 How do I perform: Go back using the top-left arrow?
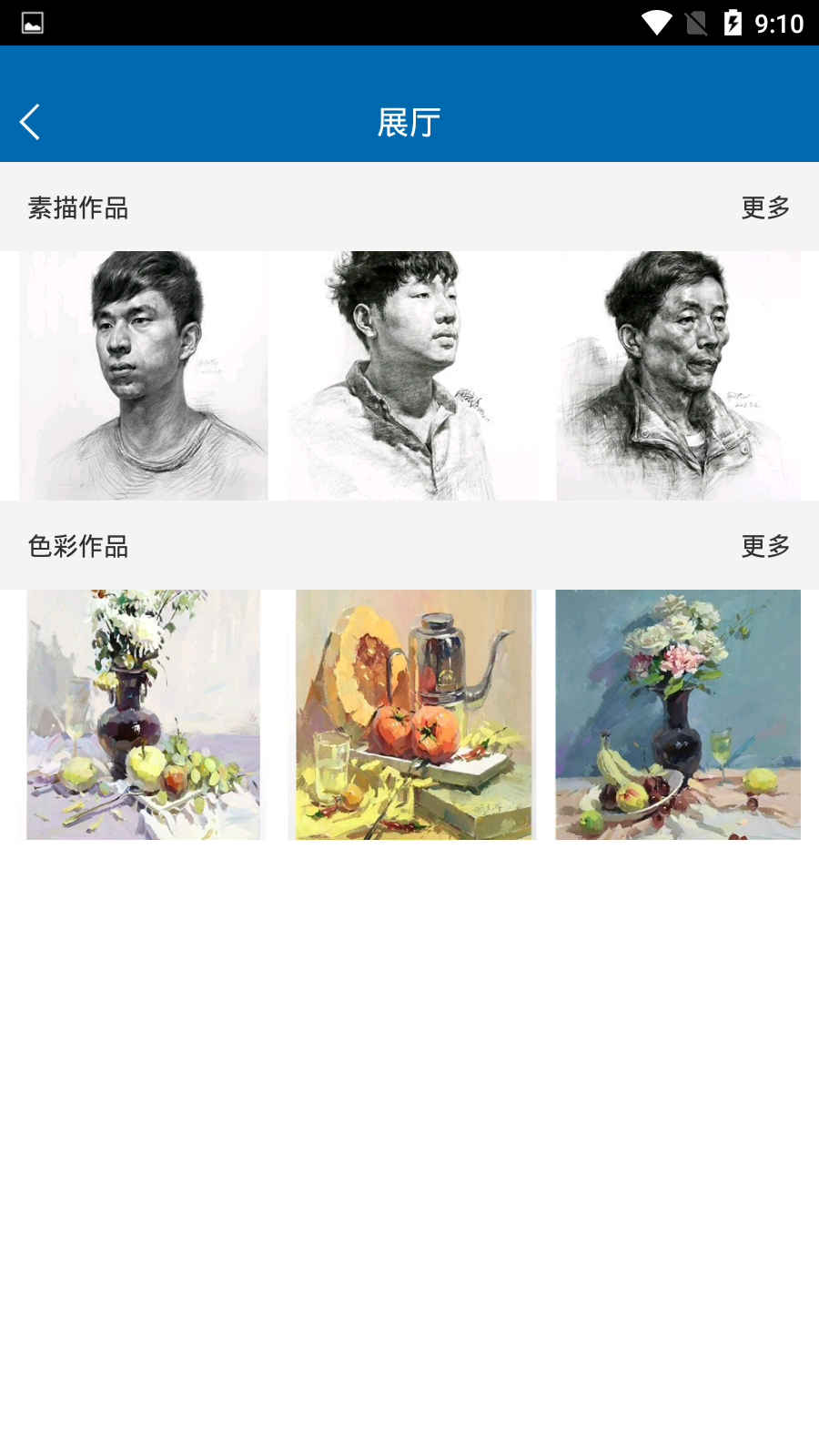30,122
